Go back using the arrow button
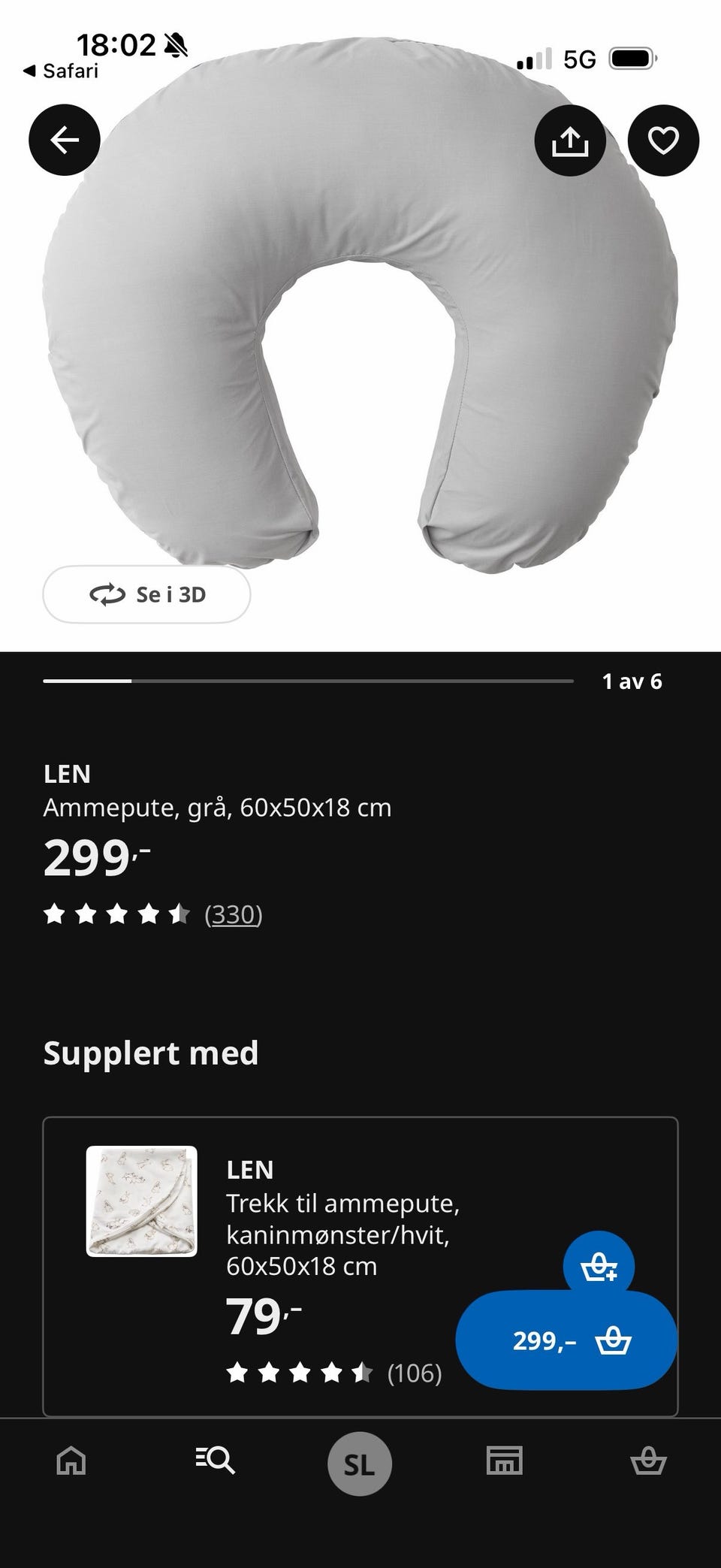721x1568 pixels. pyautogui.click(x=65, y=140)
